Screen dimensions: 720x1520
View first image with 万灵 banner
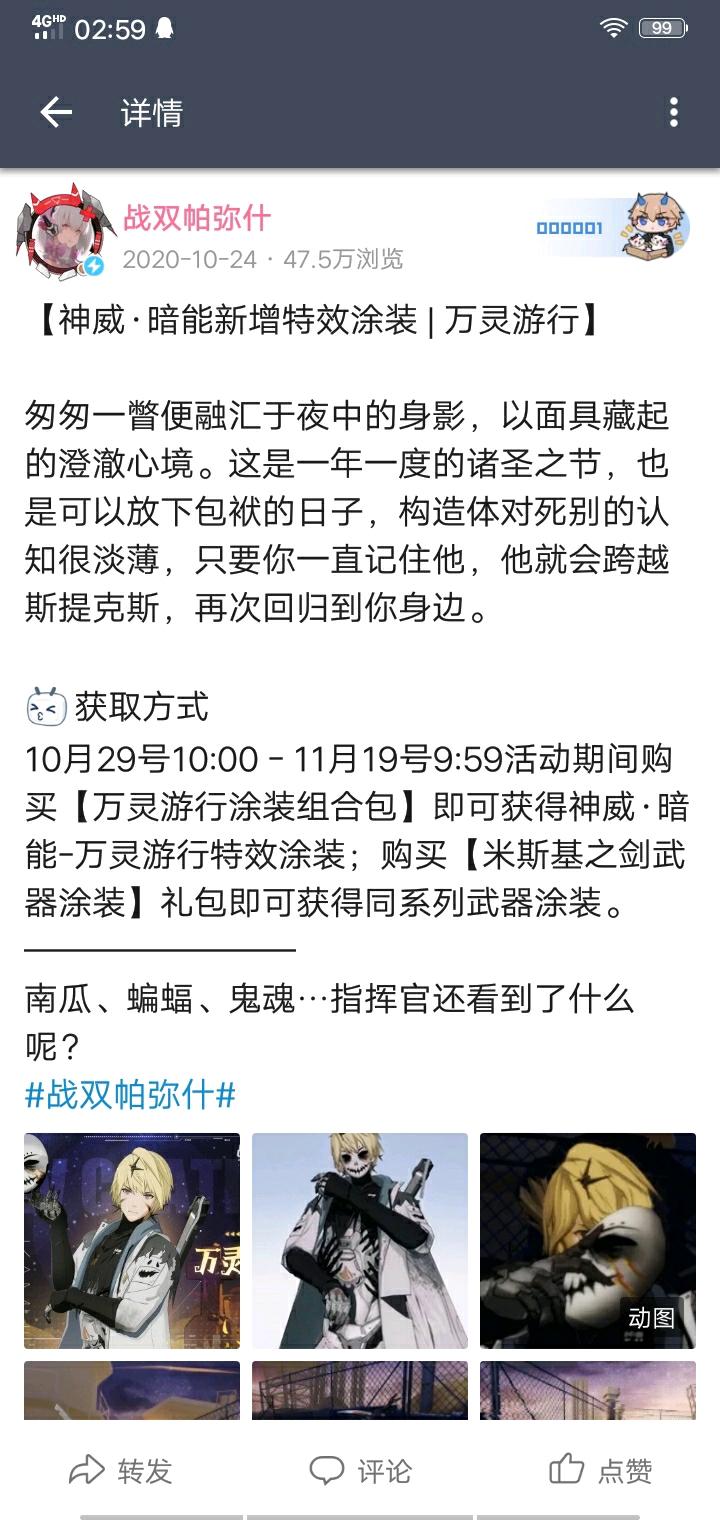pos(132,1241)
